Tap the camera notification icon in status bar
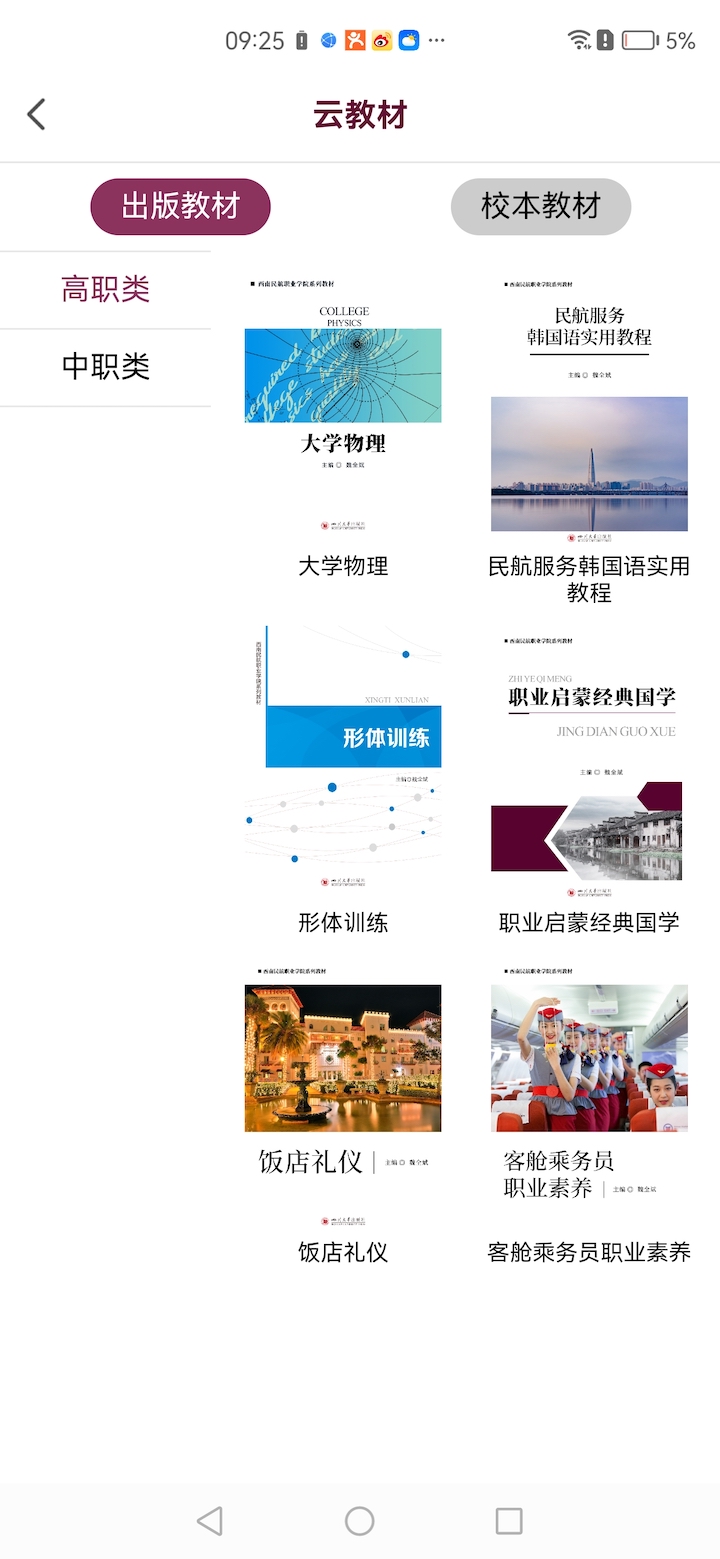This screenshot has height=1559, width=720. [x=408, y=40]
